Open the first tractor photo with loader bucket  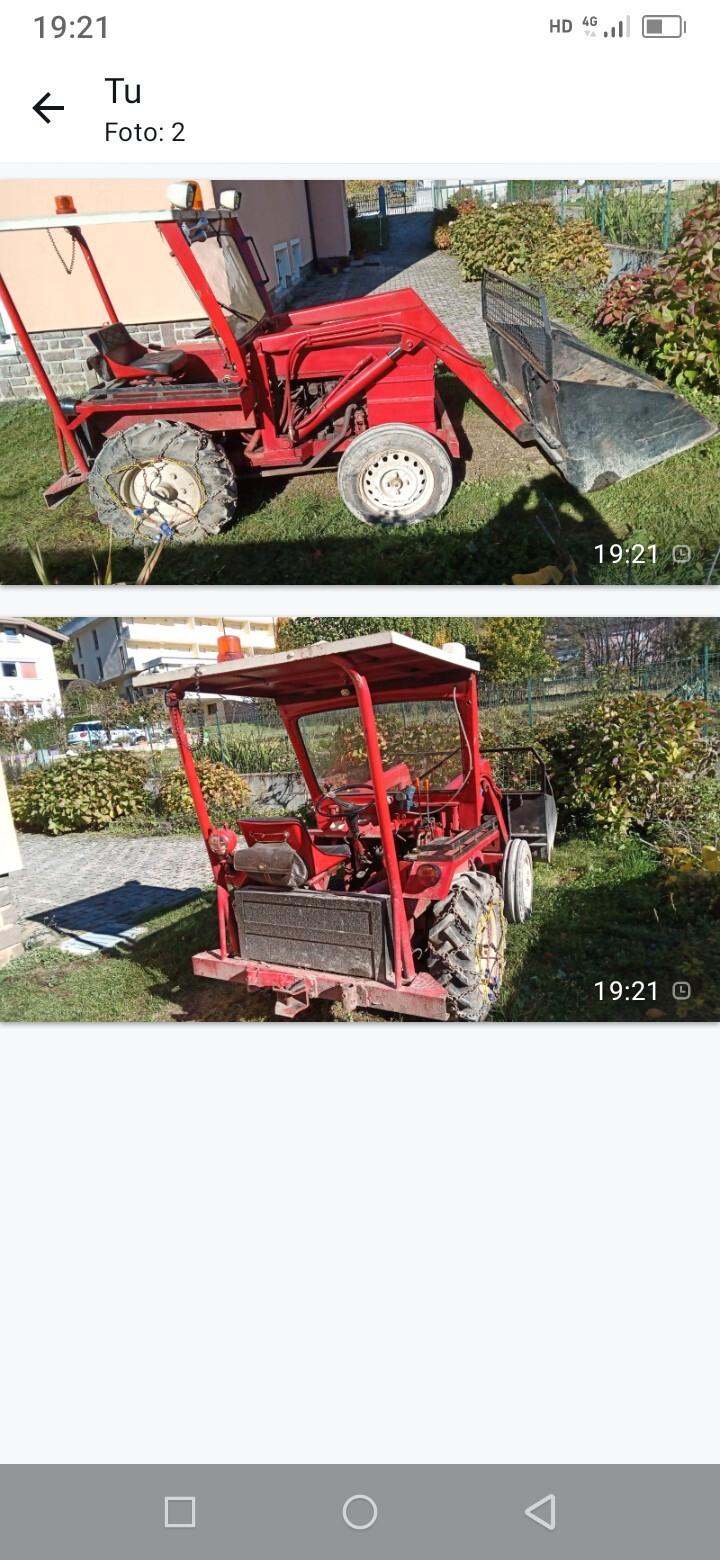(x=359, y=382)
